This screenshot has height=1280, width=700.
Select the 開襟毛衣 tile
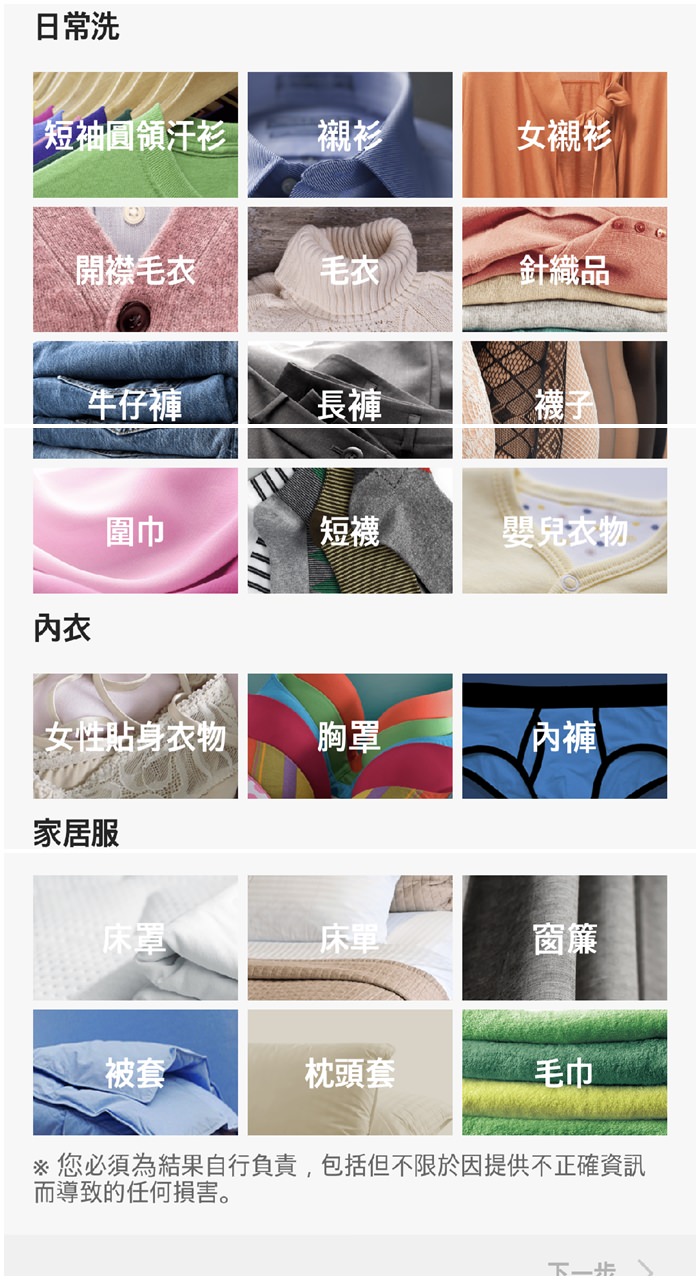(135, 270)
